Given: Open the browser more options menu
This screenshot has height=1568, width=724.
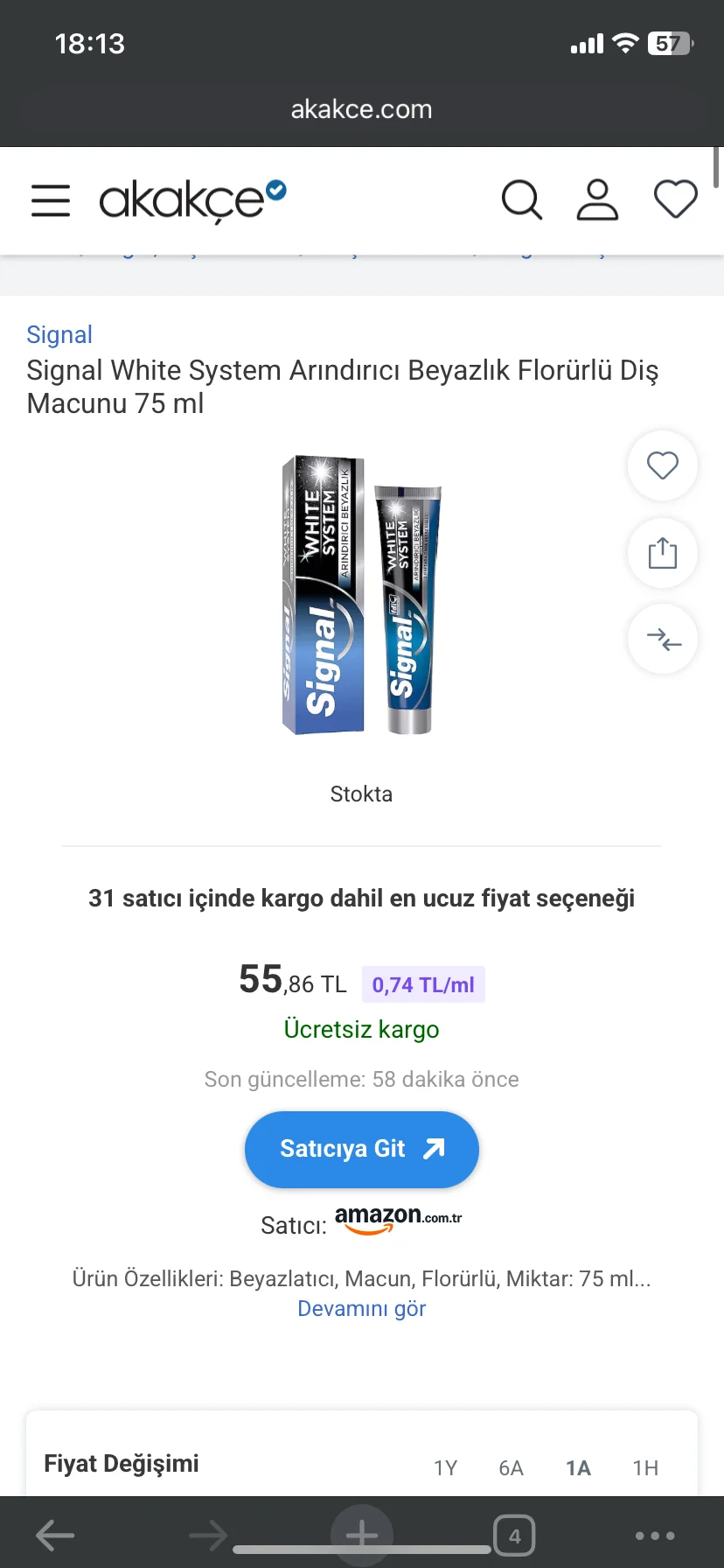Looking at the screenshot, I should coord(655,1536).
